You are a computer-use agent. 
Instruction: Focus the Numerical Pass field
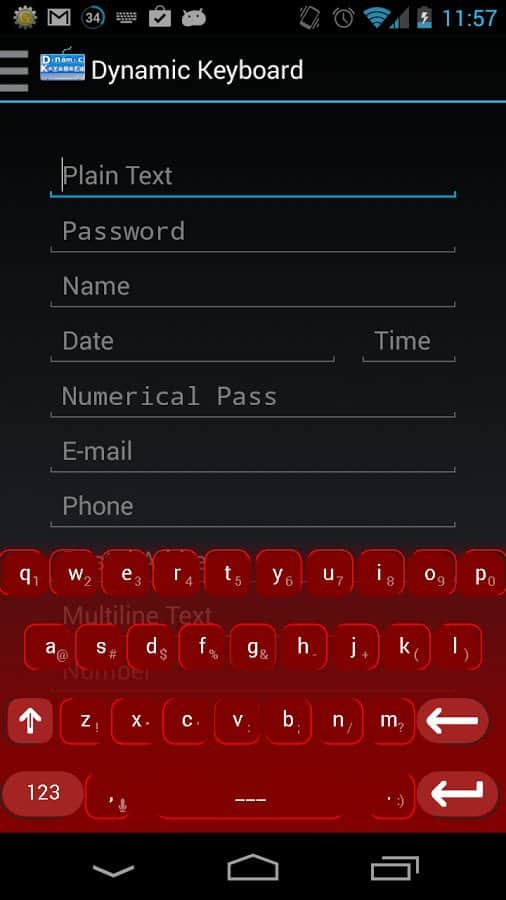(x=253, y=397)
